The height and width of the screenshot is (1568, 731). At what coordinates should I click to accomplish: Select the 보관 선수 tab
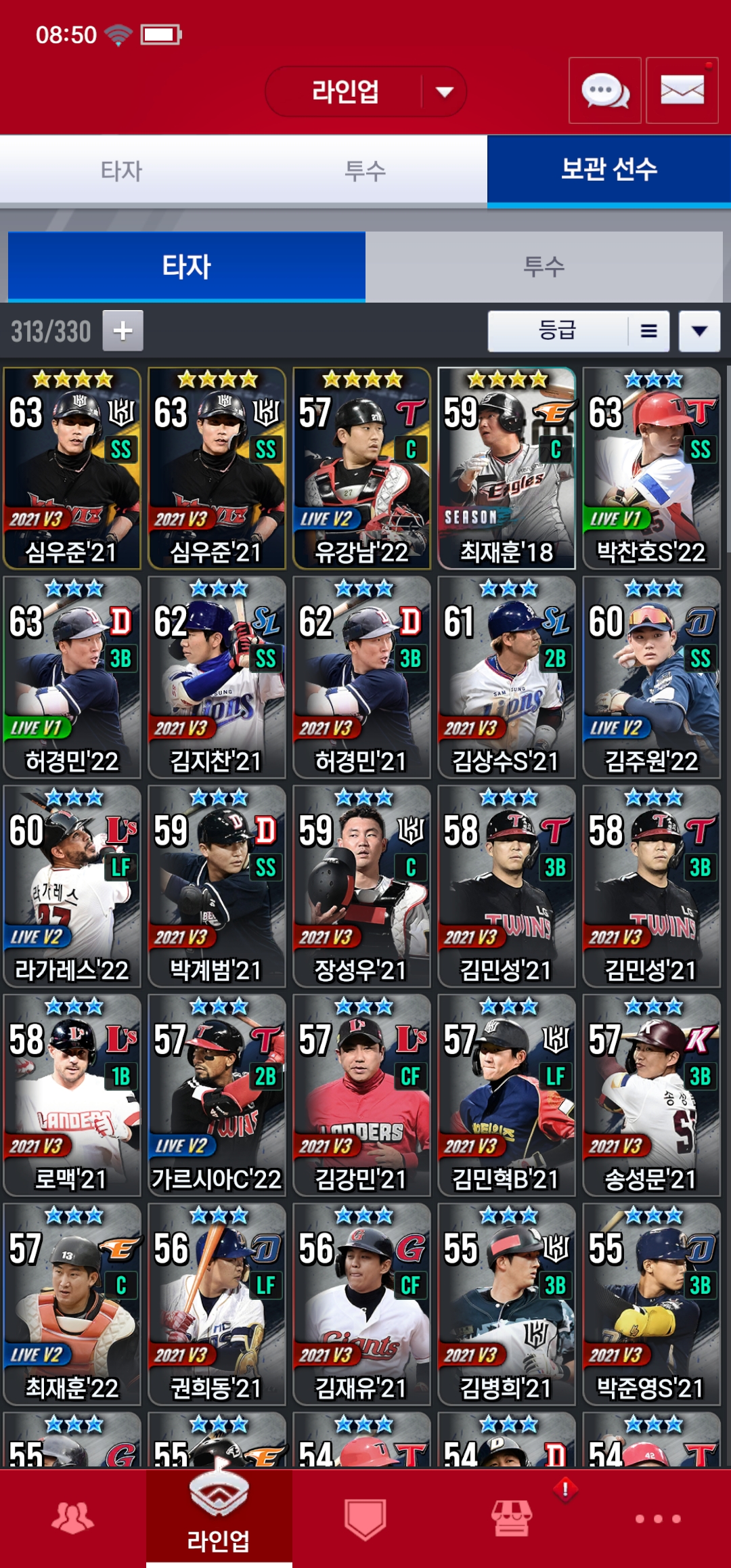pyautogui.click(x=608, y=170)
